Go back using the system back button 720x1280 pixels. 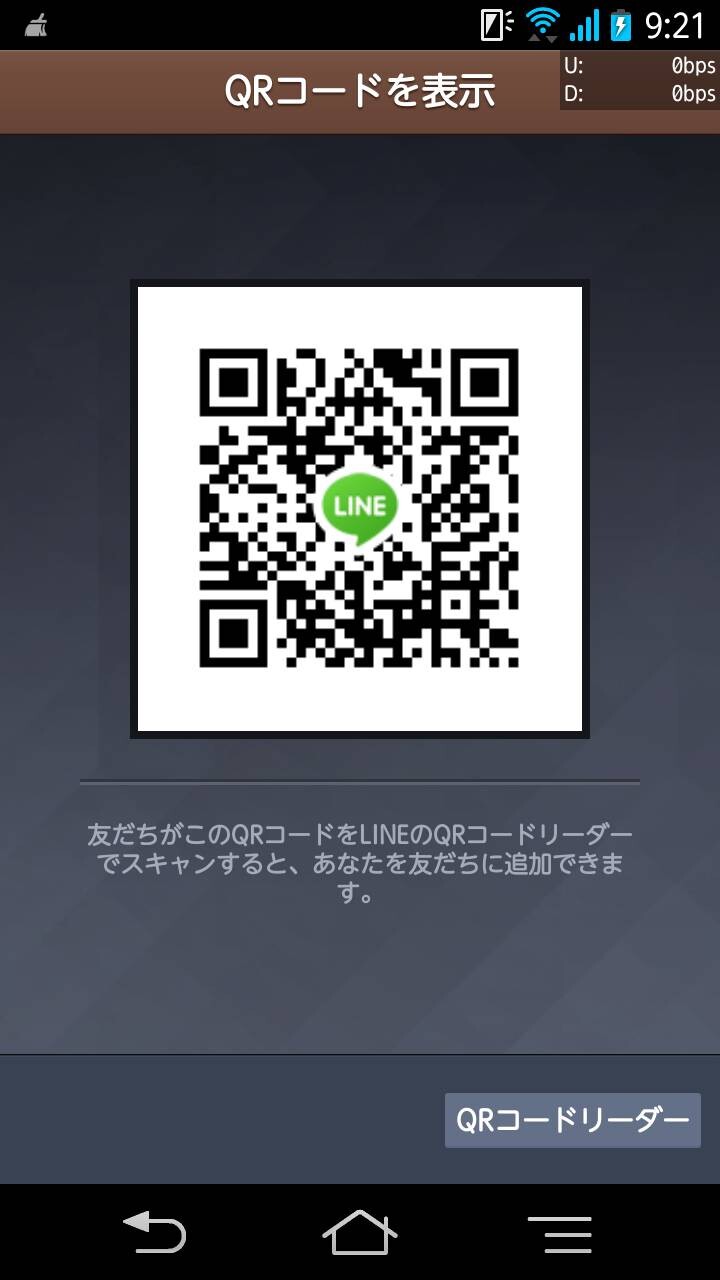[x=154, y=1232]
